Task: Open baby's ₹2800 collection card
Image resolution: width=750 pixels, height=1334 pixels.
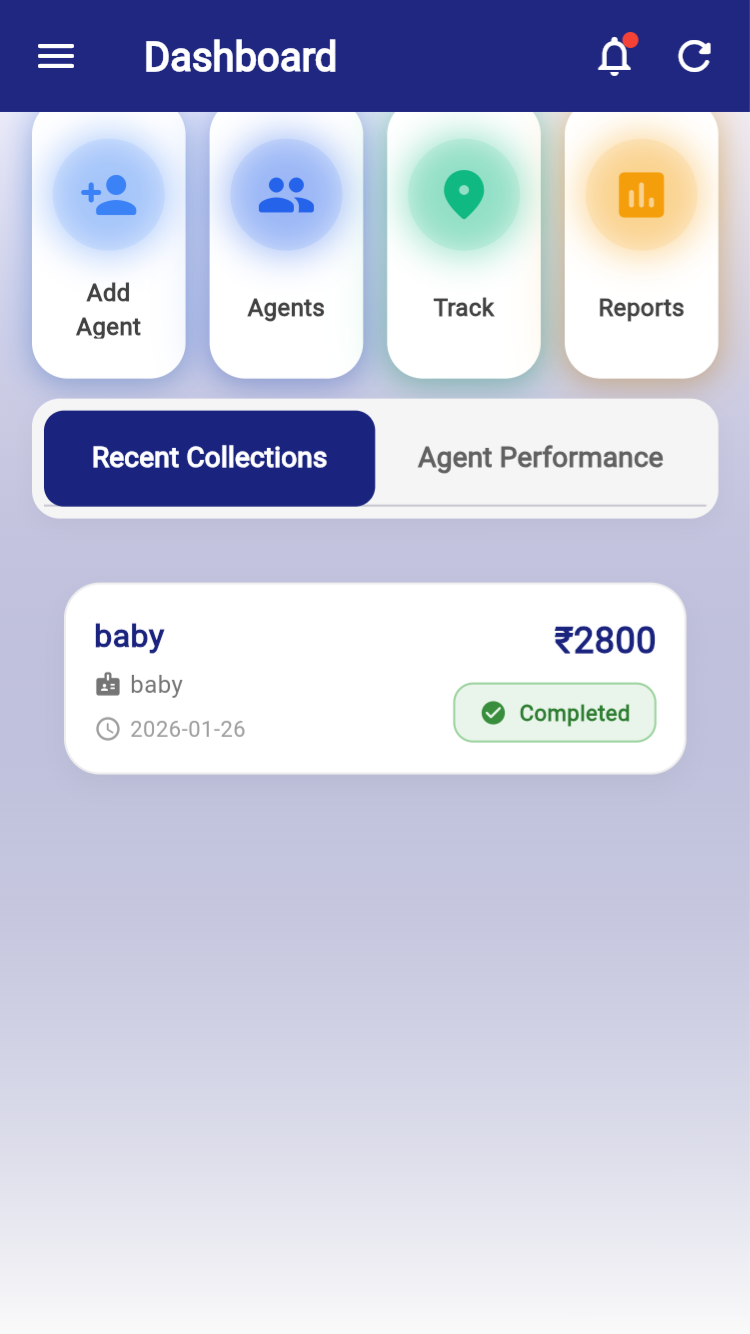Action: tap(375, 678)
